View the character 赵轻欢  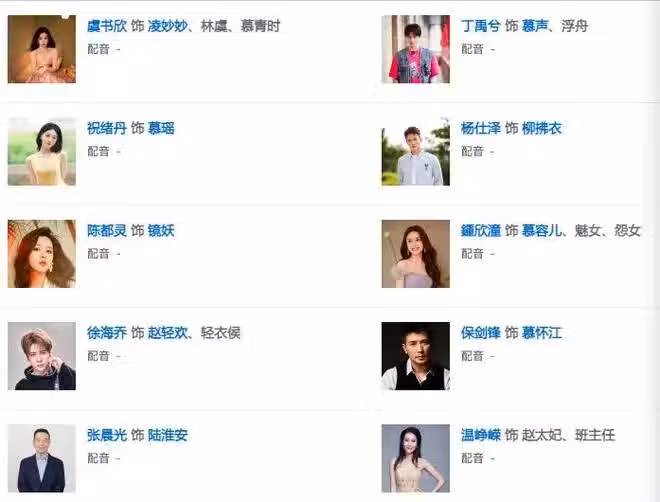pyautogui.click(x=168, y=332)
